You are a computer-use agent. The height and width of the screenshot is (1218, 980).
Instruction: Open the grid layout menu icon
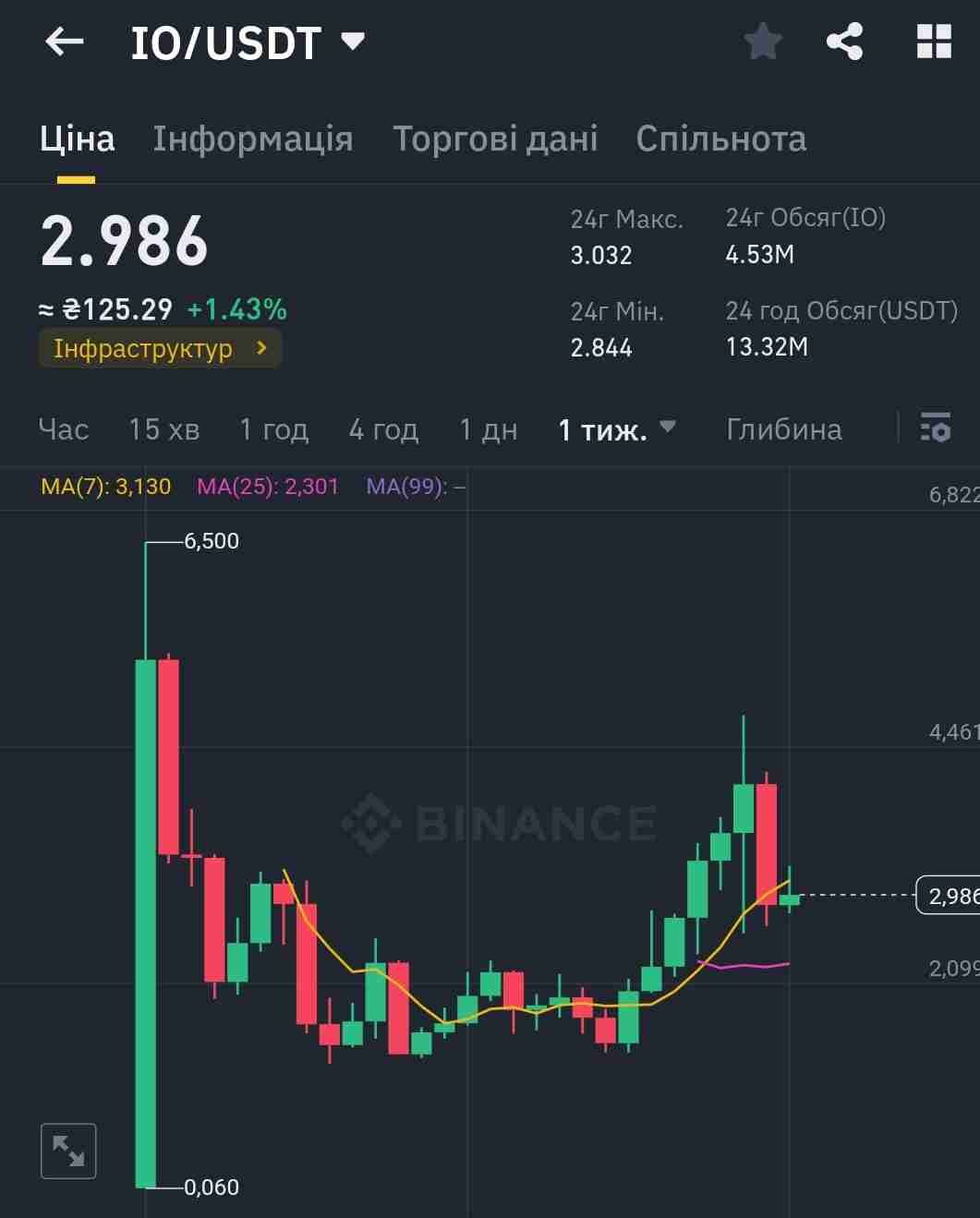[x=934, y=42]
